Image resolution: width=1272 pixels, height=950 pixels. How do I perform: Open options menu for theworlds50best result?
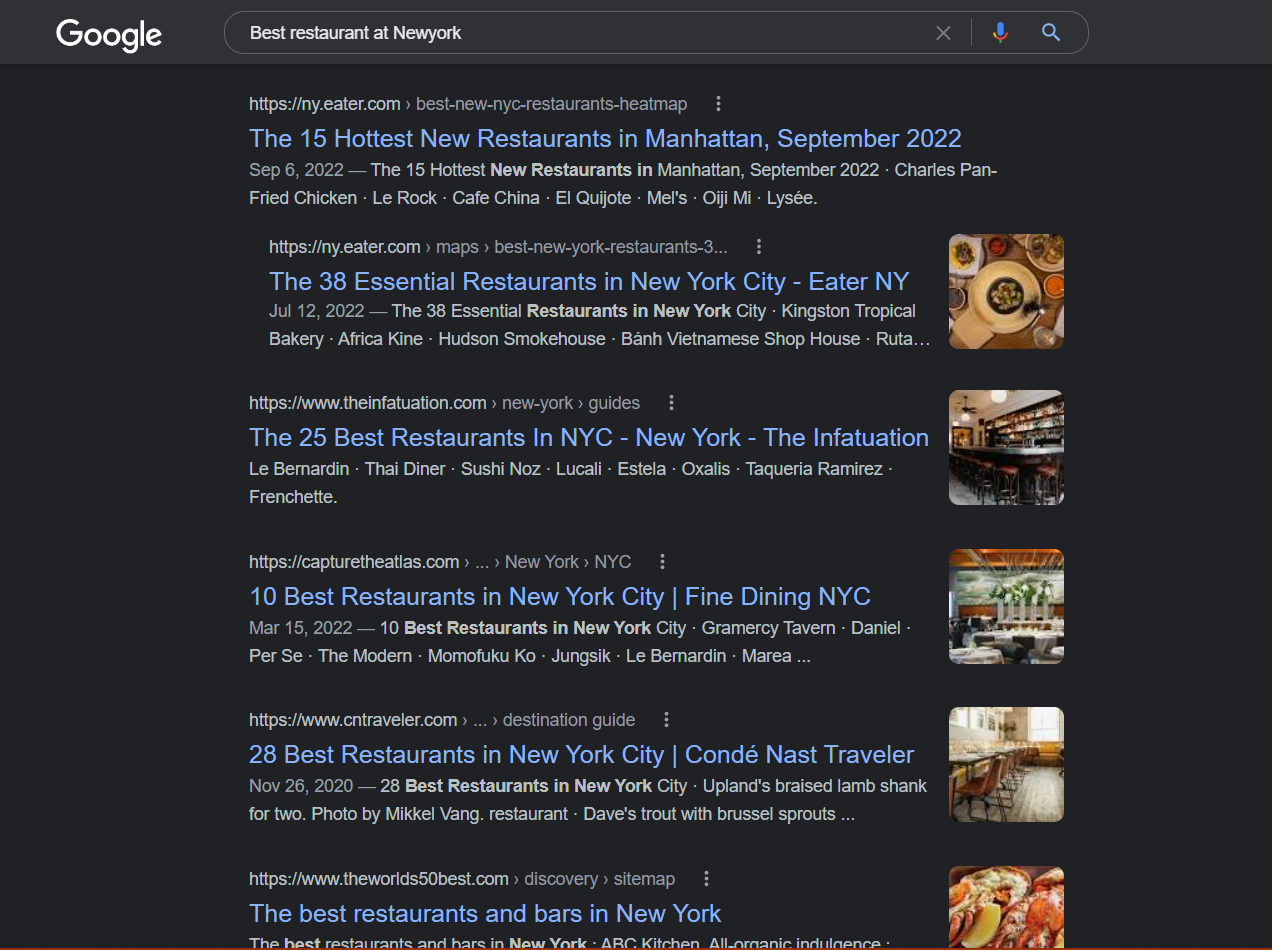coord(706,879)
